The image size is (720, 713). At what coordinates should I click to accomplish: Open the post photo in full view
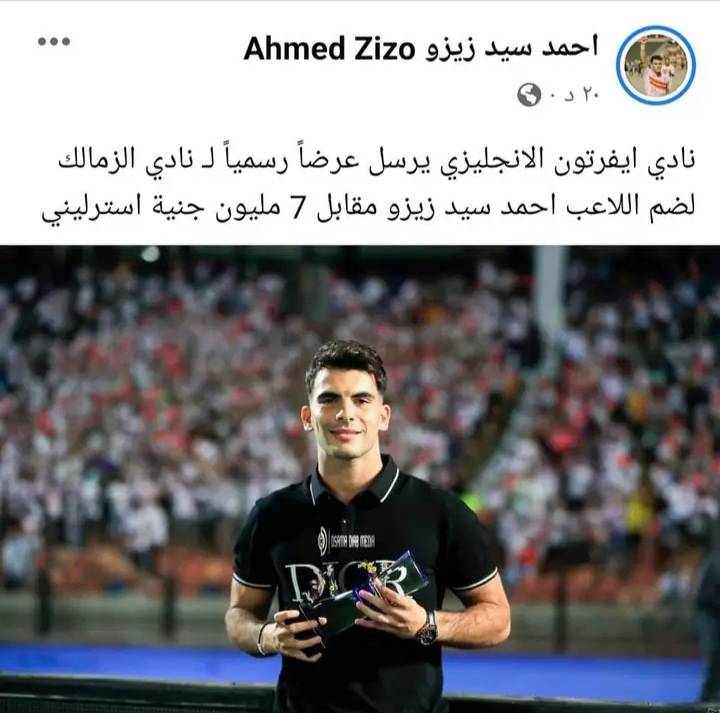coord(360,478)
